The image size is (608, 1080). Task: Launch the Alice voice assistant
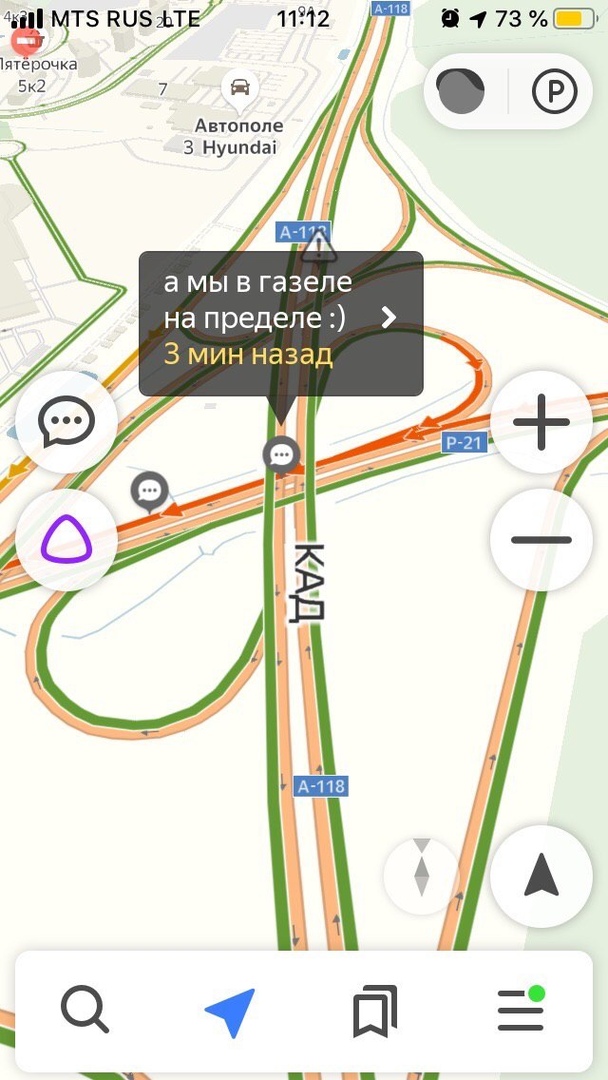click(67, 541)
